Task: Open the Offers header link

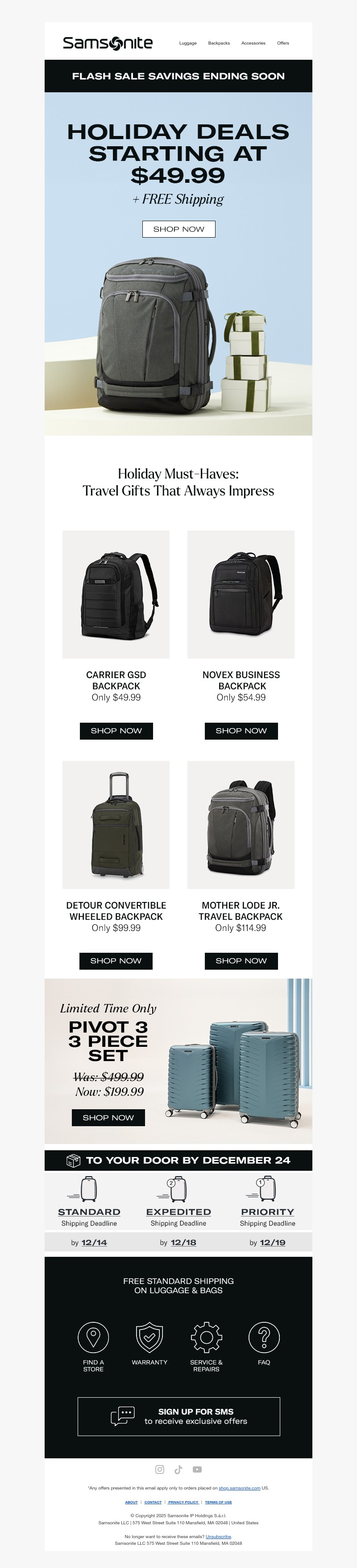Action: point(282,43)
